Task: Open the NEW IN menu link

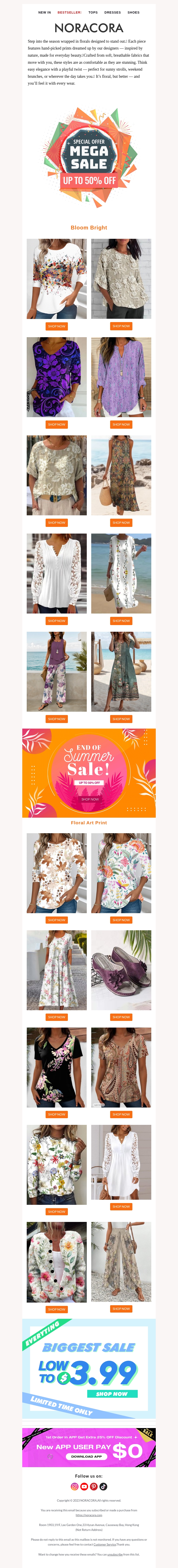Action: point(44,12)
